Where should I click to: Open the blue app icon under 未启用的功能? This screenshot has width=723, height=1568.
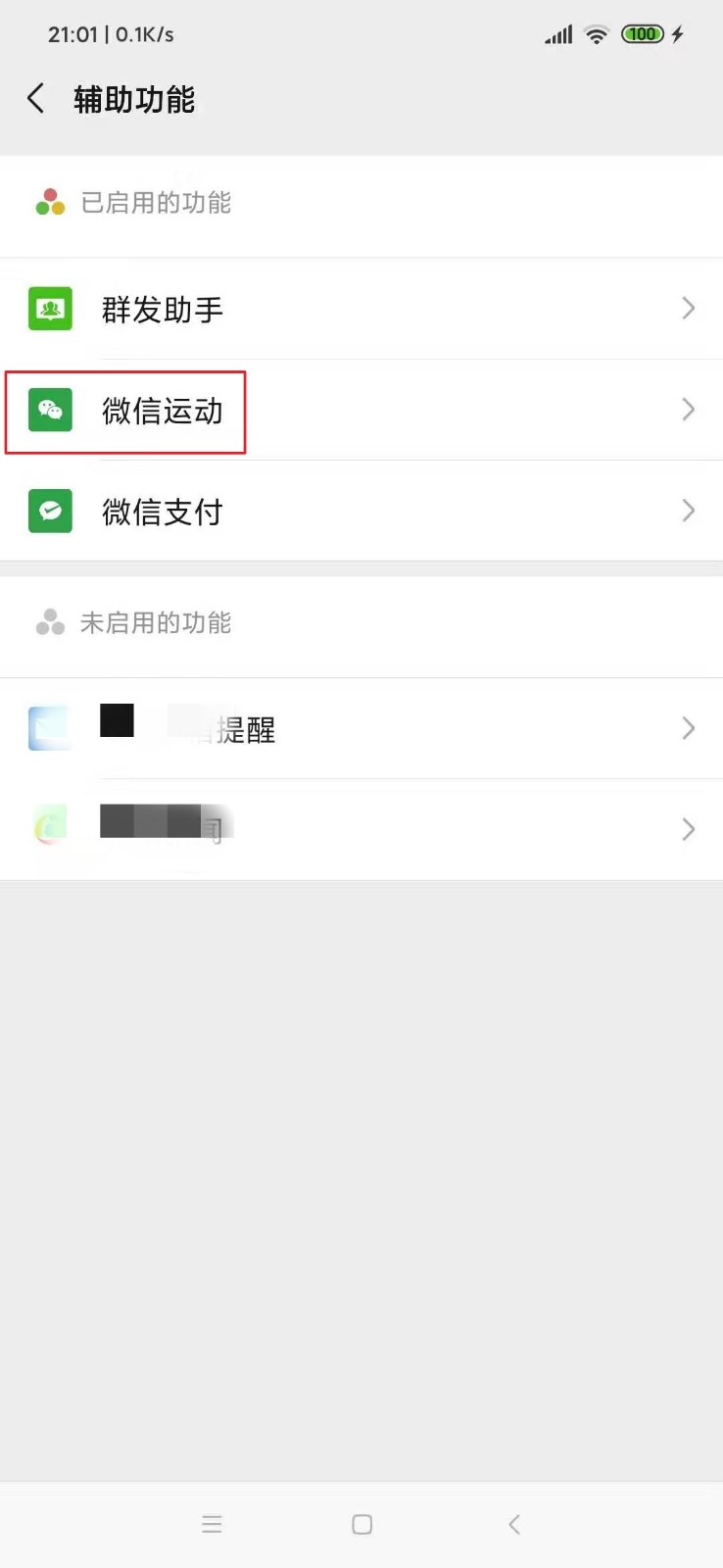coord(50,726)
